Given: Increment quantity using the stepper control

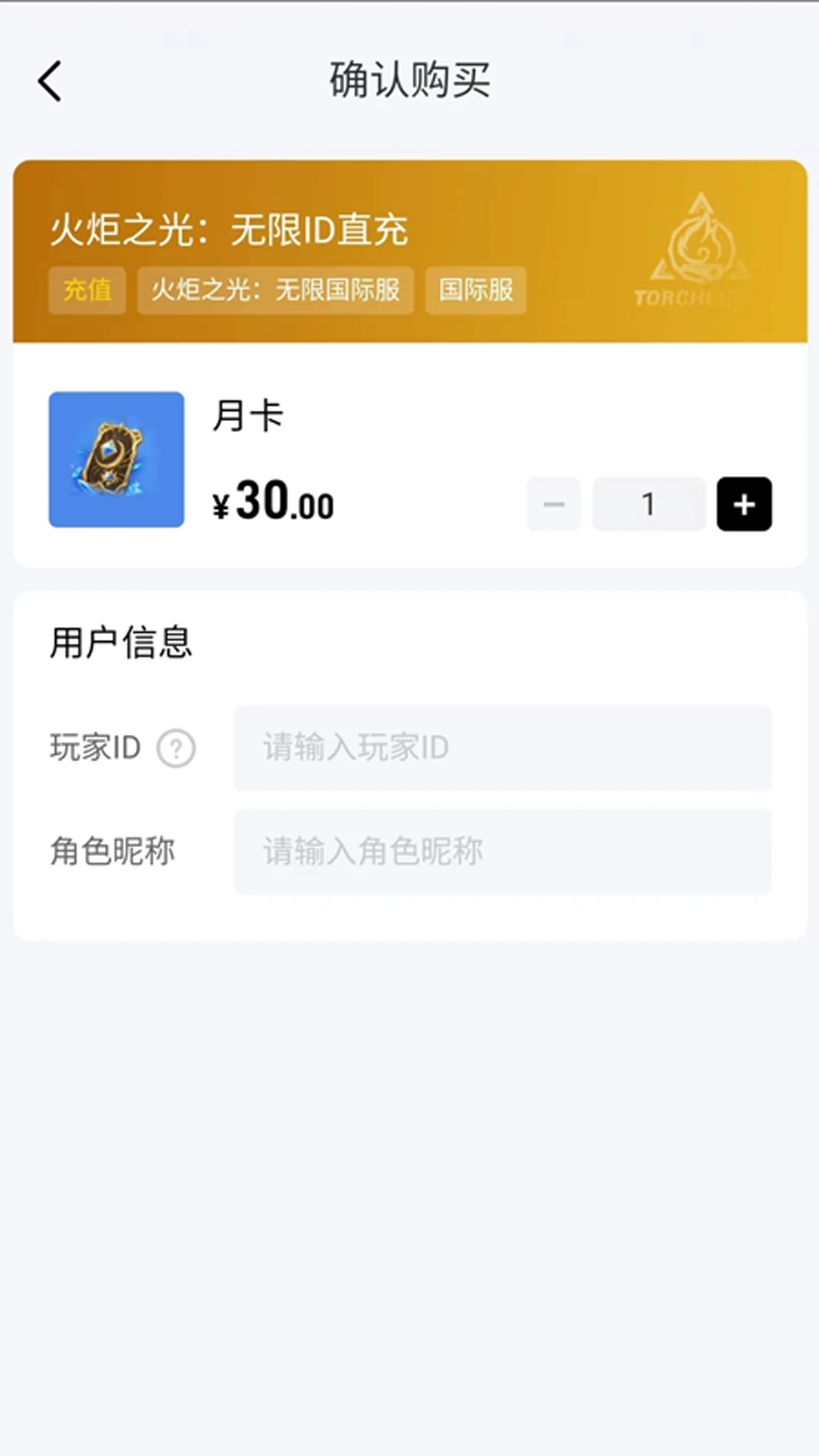Looking at the screenshot, I should (744, 504).
